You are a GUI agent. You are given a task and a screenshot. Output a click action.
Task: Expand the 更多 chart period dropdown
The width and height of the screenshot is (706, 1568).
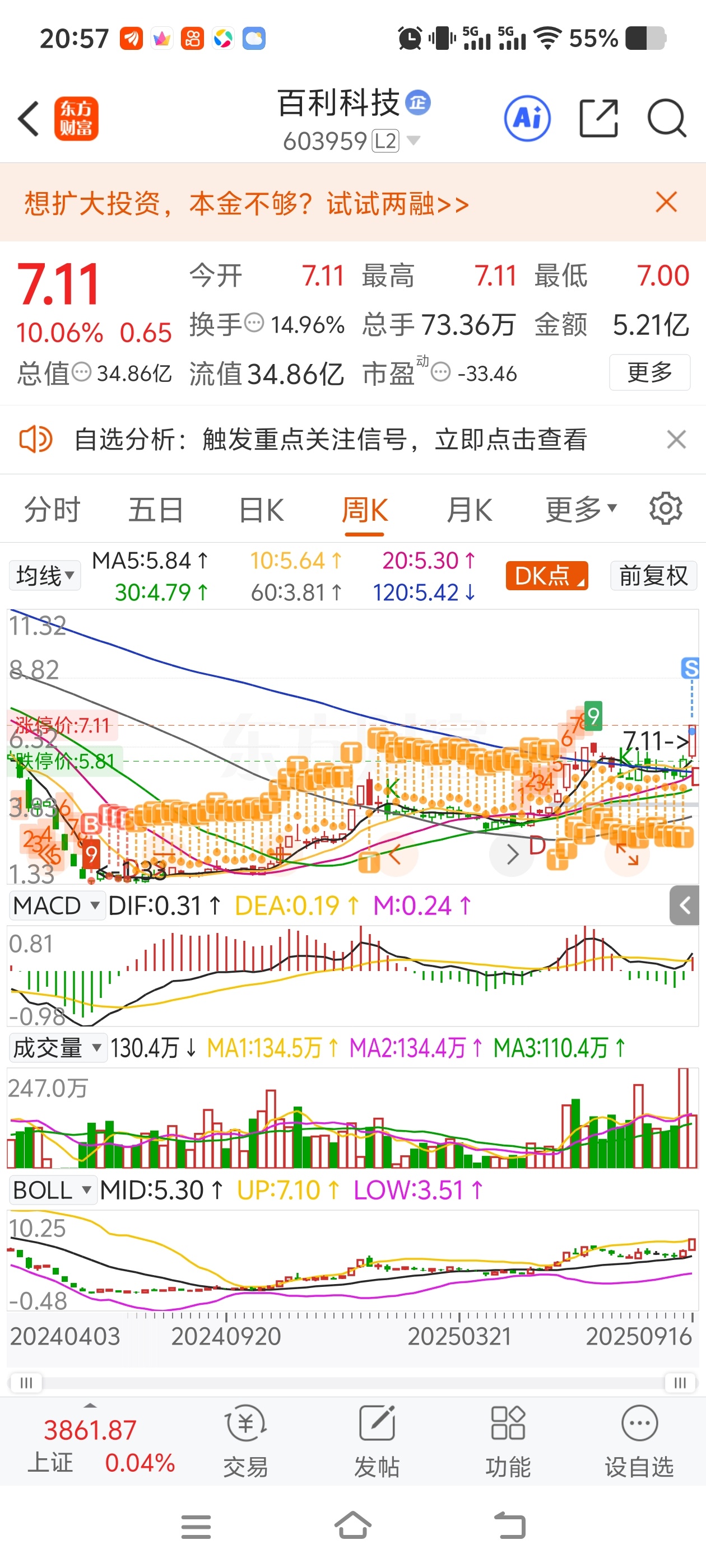(x=580, y=509)
